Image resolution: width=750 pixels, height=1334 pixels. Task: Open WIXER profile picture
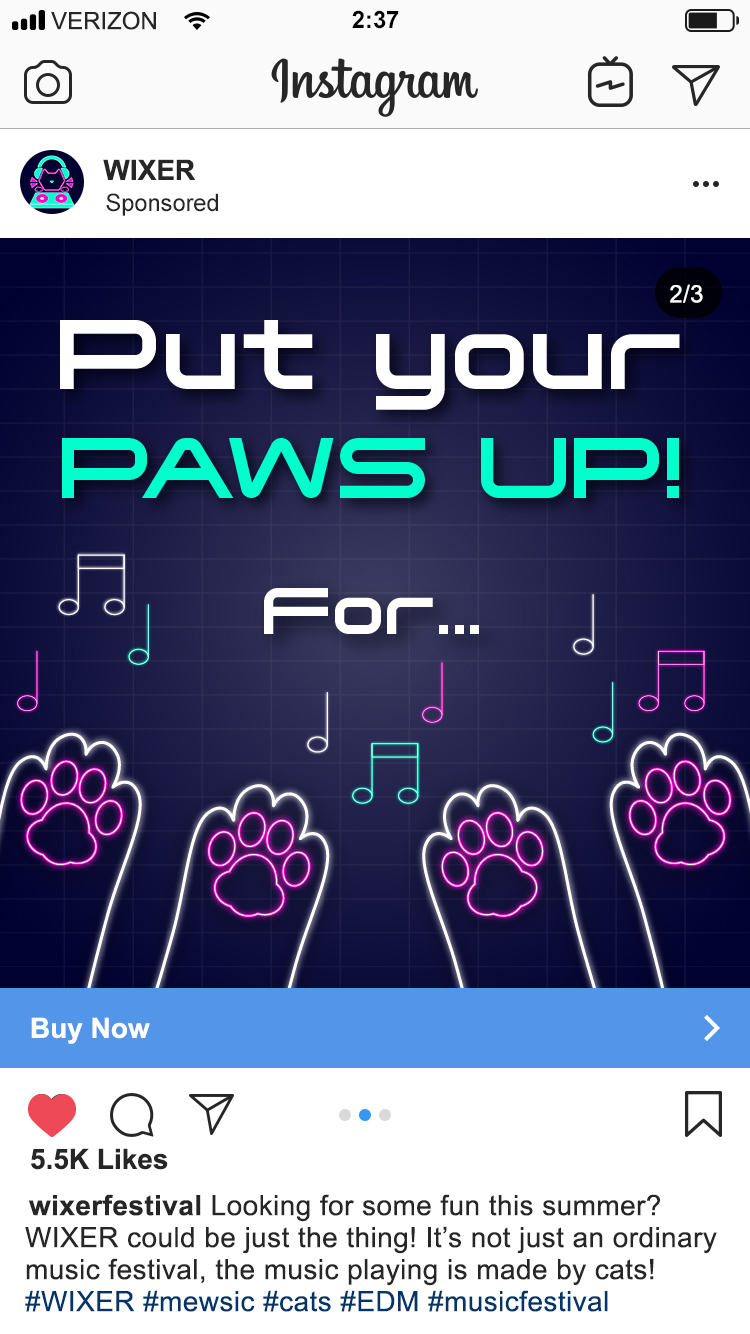click(x=52, y=183)
